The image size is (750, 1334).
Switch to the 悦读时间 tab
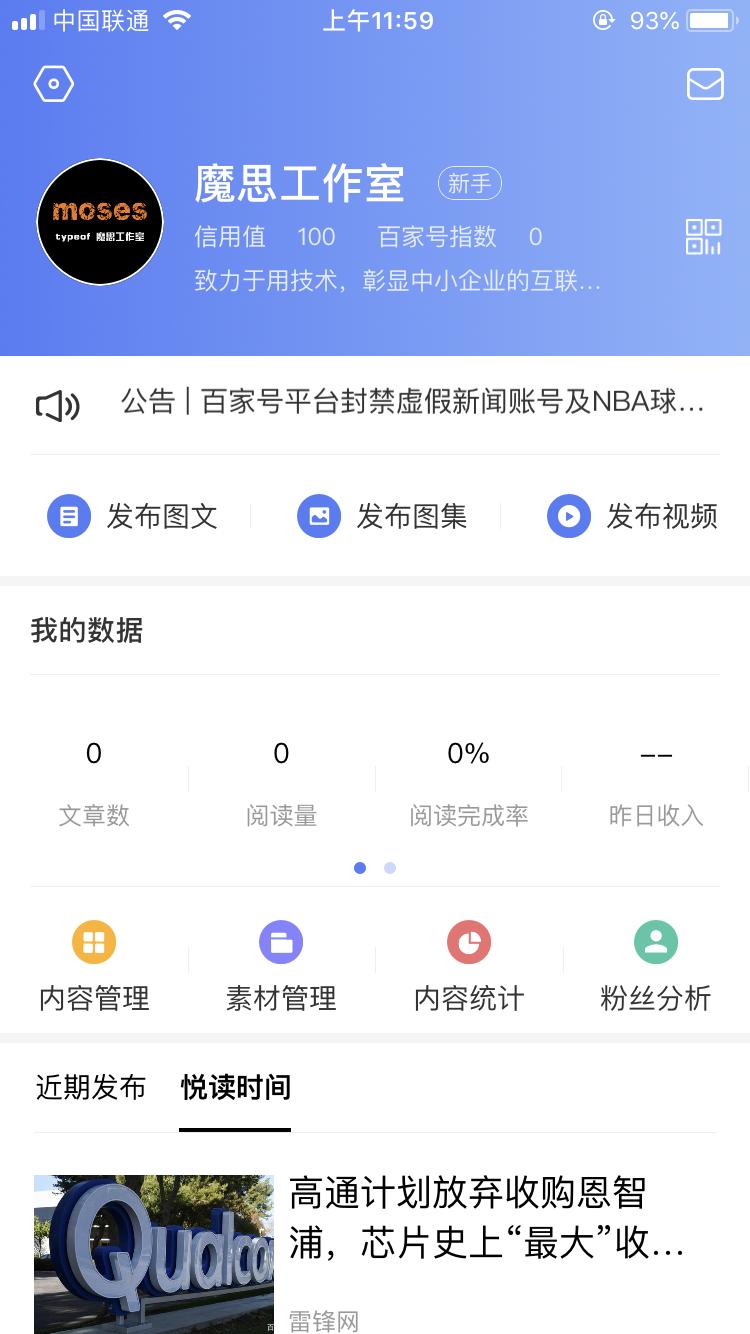pyautogui.click(x=235, y=1089)
